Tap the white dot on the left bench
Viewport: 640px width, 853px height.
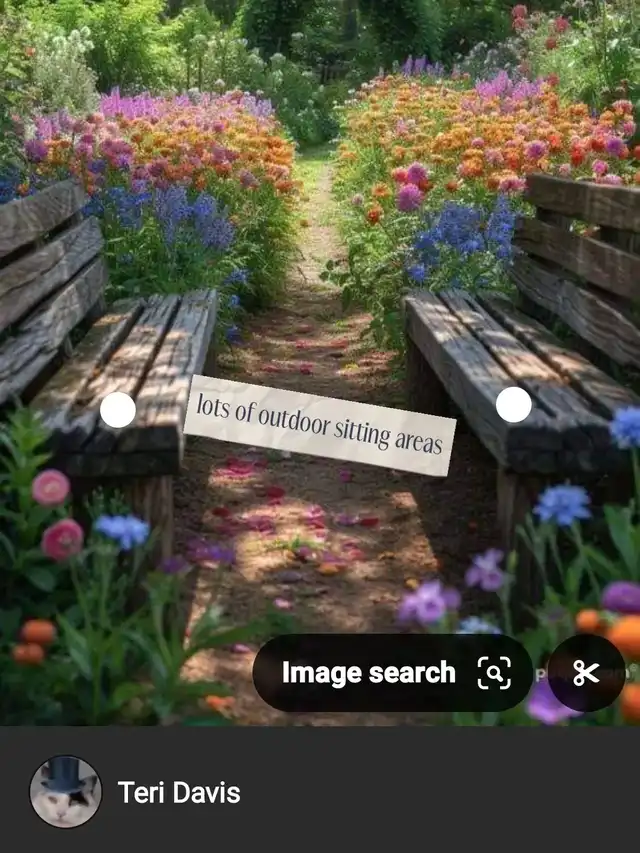[x=118, y=410]
